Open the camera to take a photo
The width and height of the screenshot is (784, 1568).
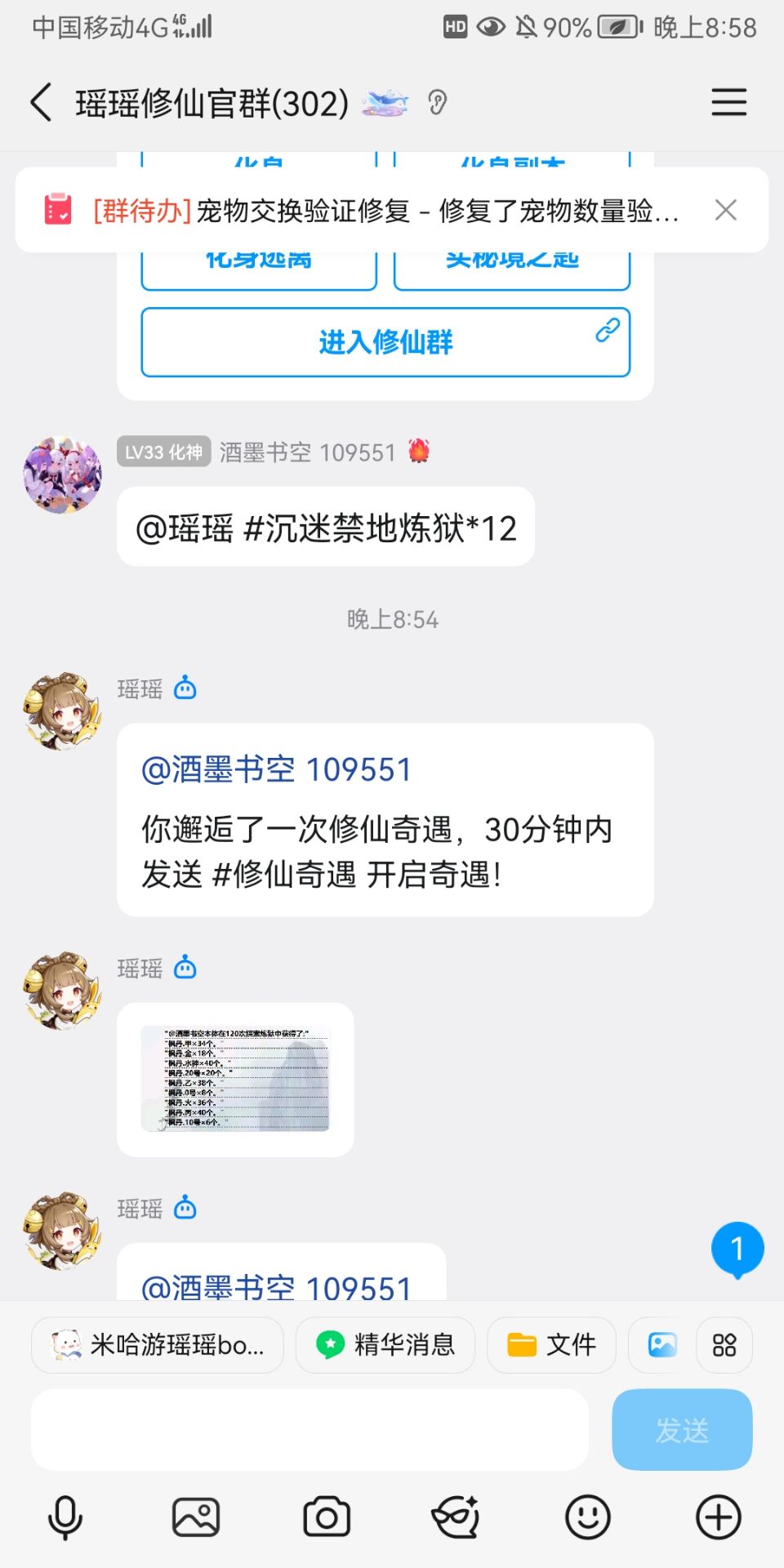[x=327, y=1518]
